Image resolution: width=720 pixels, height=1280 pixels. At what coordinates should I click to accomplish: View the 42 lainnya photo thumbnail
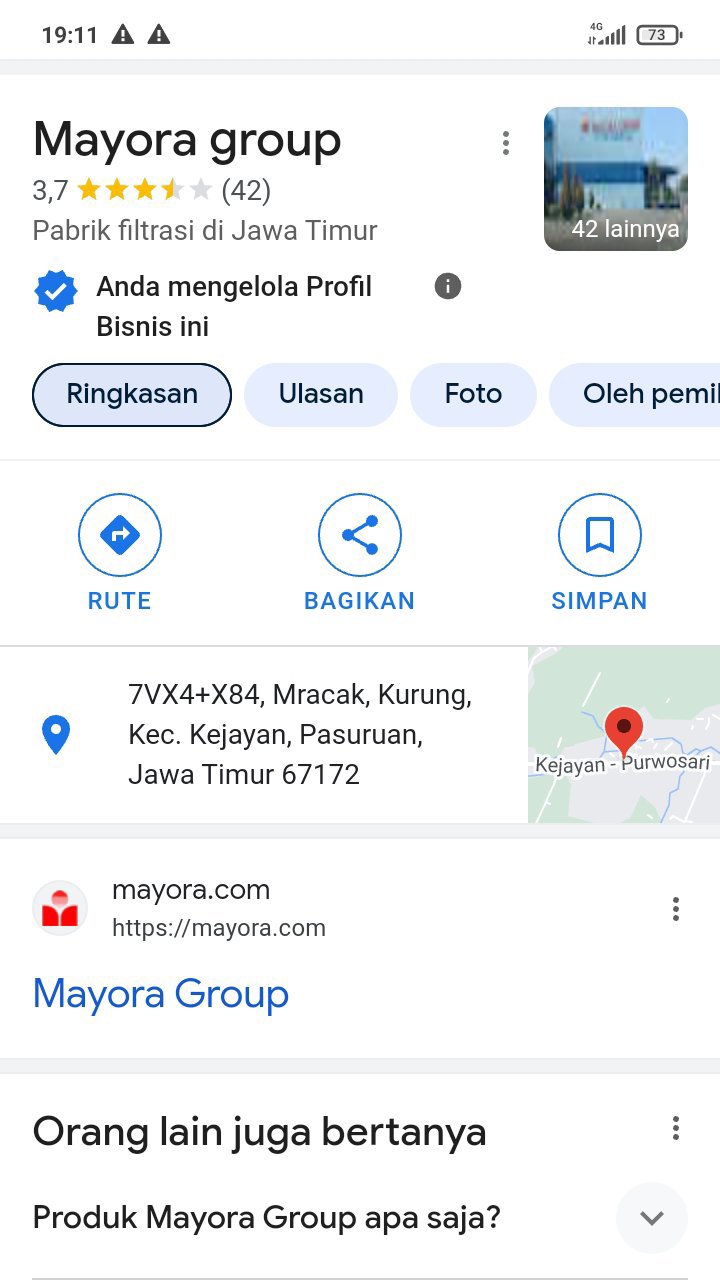615,179
